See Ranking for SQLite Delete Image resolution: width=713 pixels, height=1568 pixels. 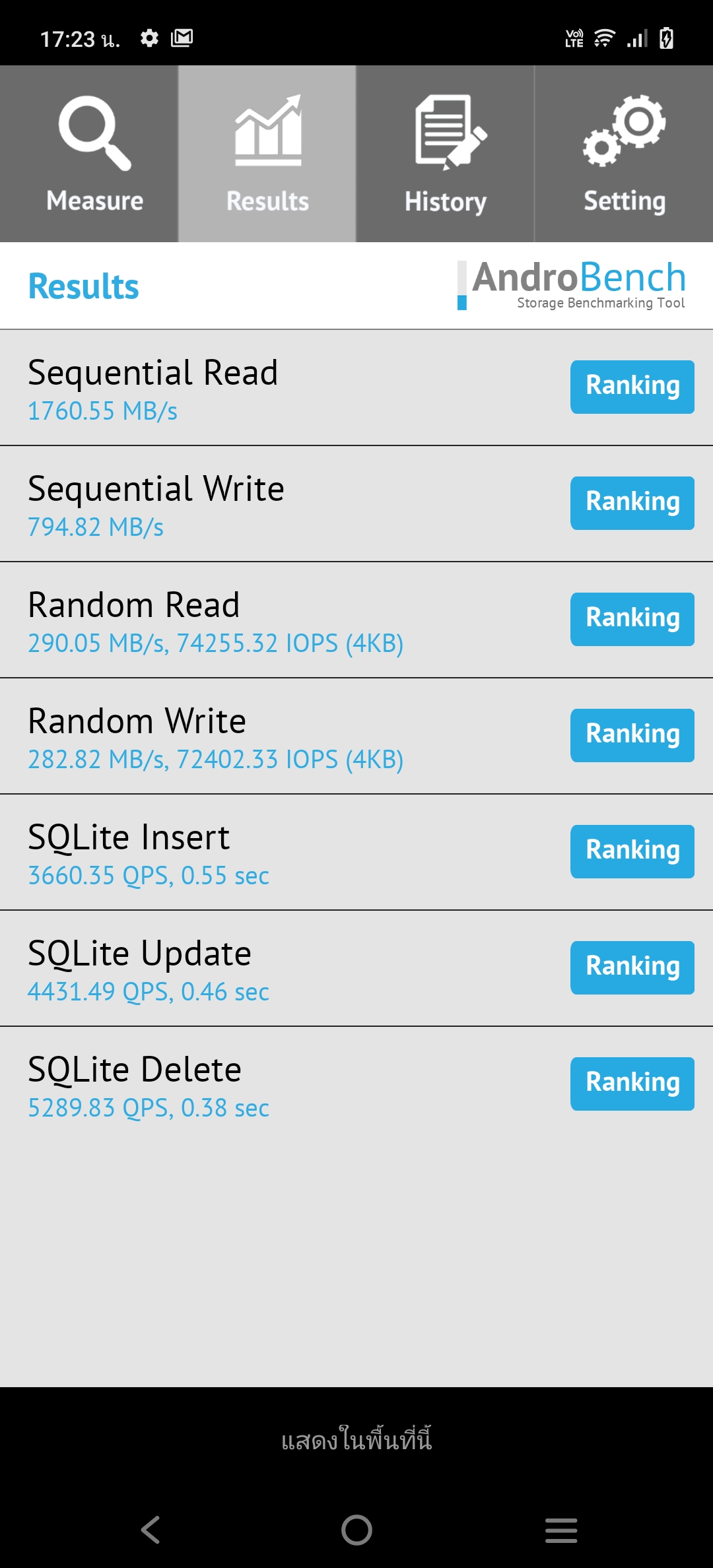click(x=632, y=1084)
